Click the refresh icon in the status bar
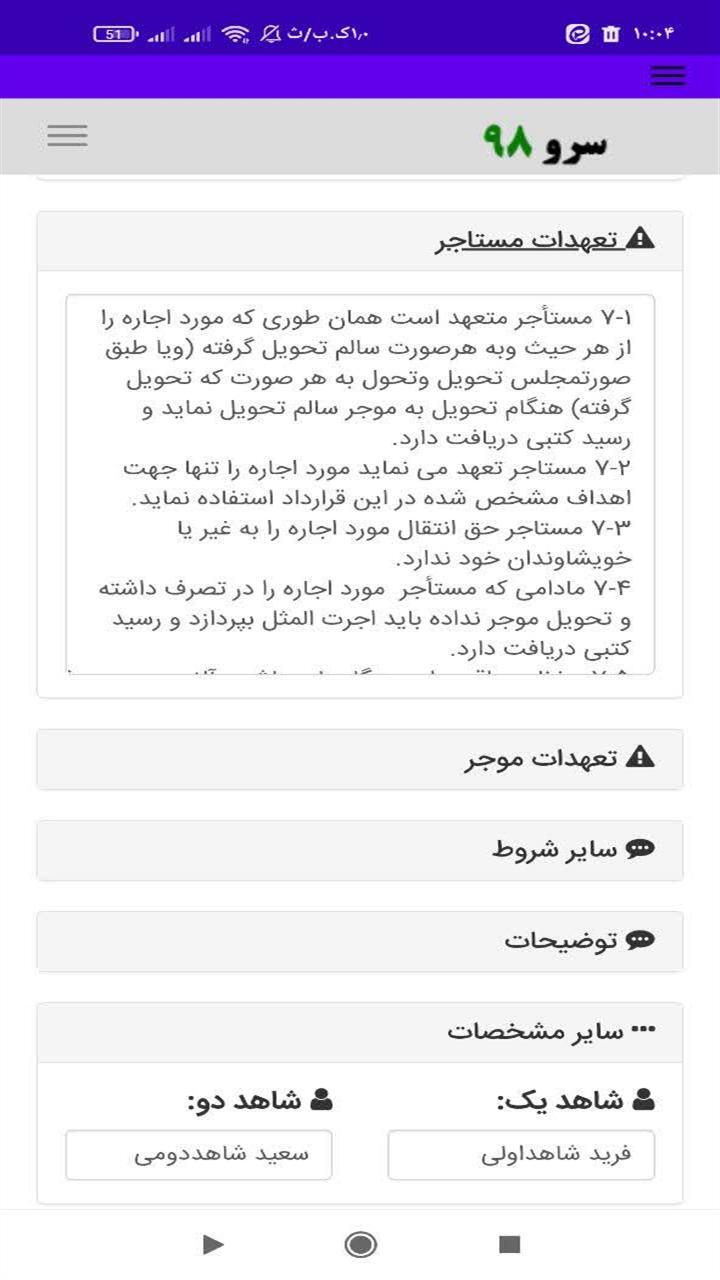720x1280 pixels. (x=578, y=33)
